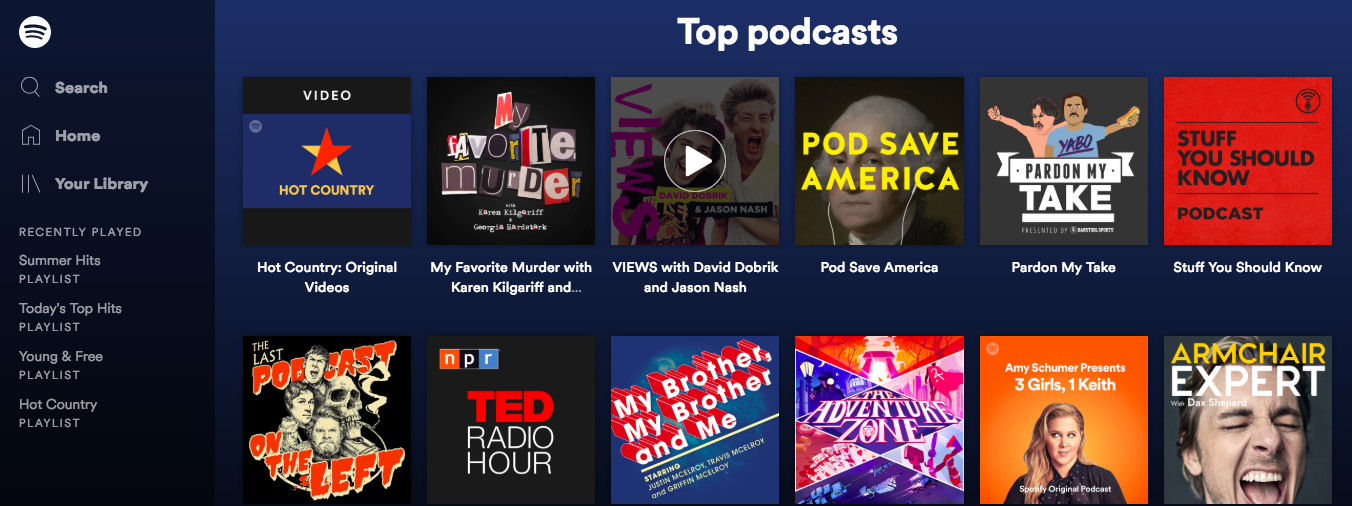Open My Brother, My Brother and Me

(695, 420)
